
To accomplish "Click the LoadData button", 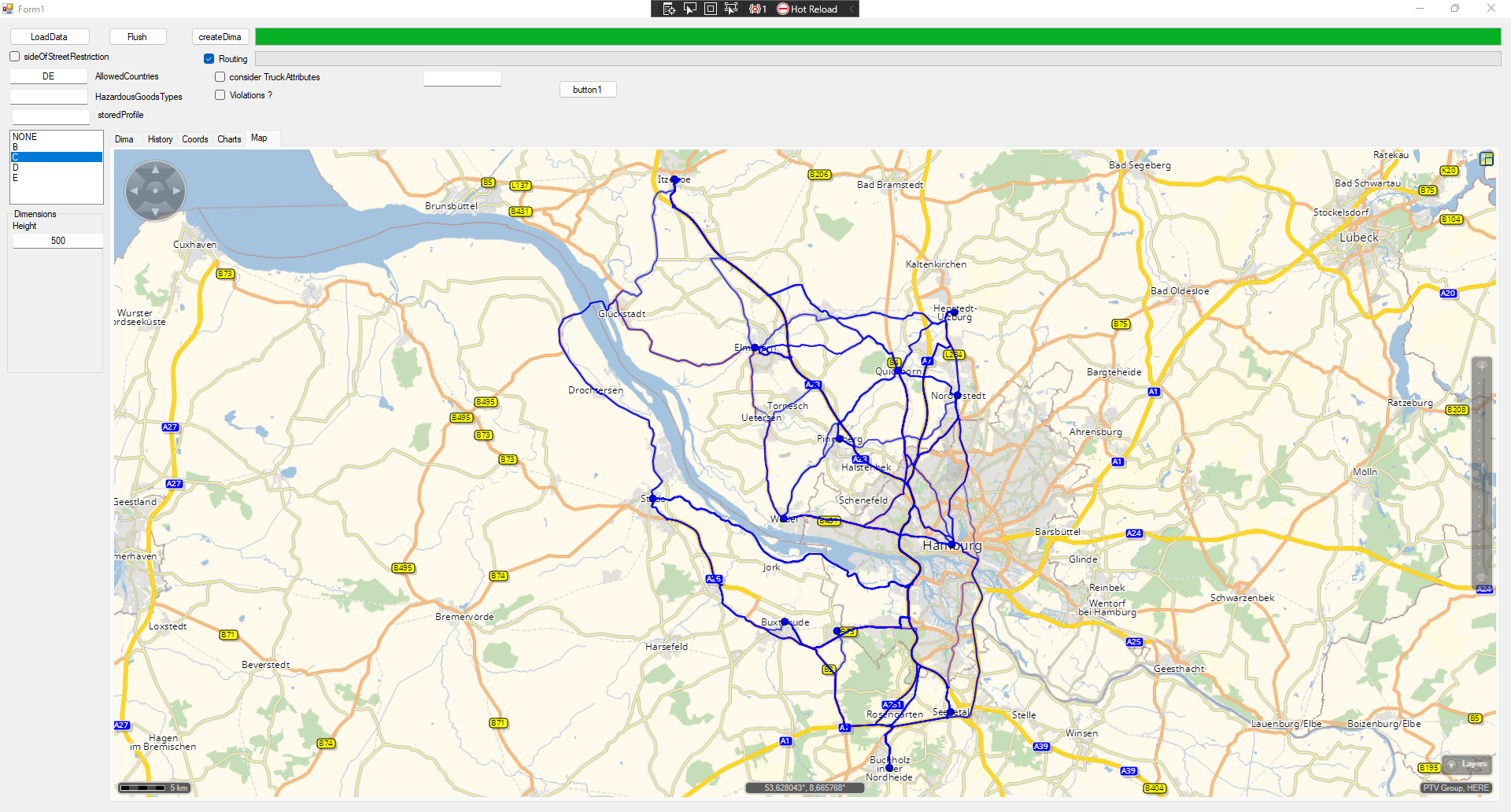I will 49,37.
